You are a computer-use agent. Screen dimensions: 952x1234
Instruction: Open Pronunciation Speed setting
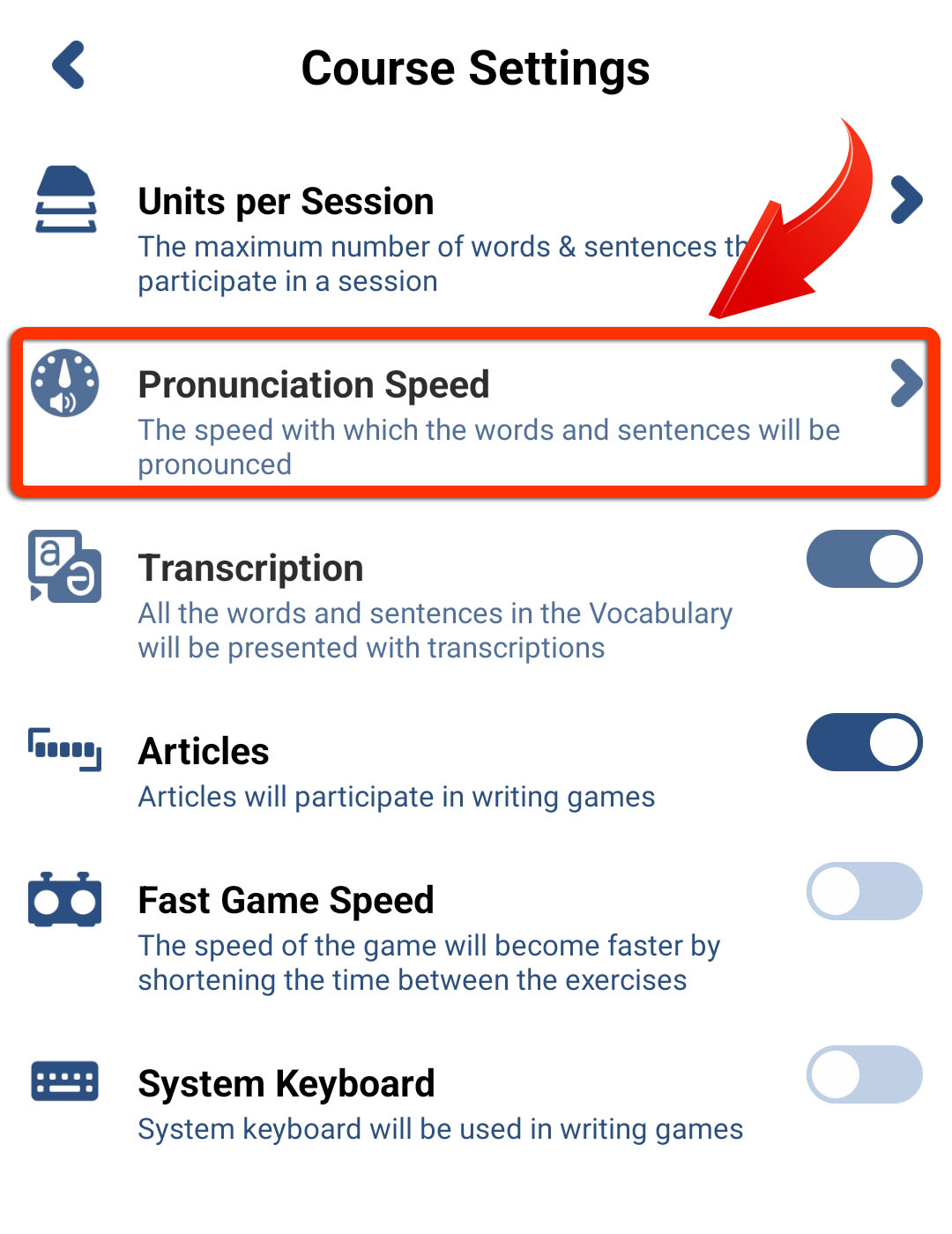[x=906, y=383]
